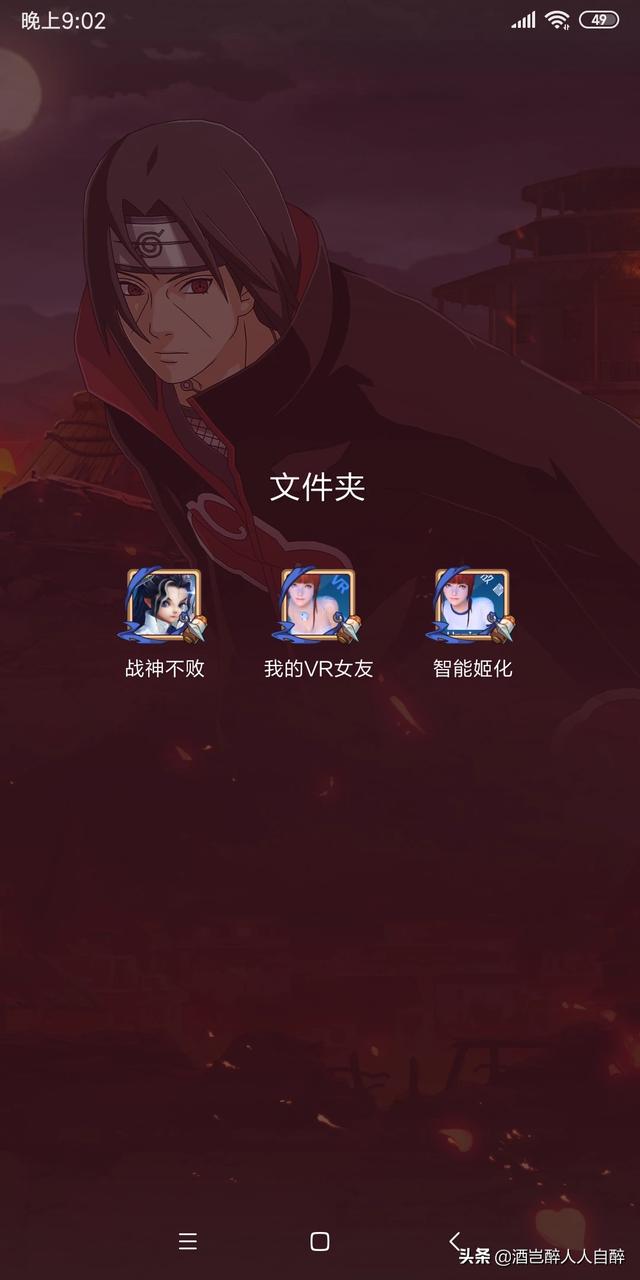The width and height of the screenshot is (640, 1280).
Task: Open the 战神不败 app
Action: (x=165, y=607)
